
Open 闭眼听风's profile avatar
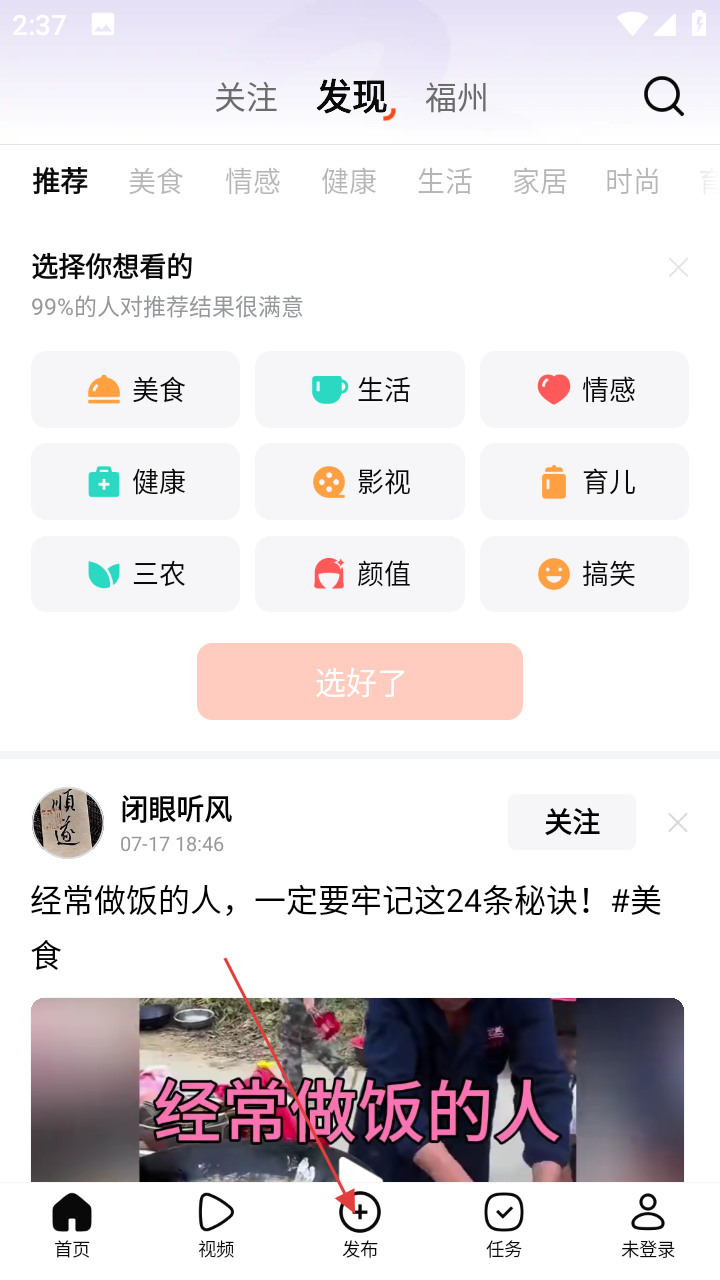point(68,823)
